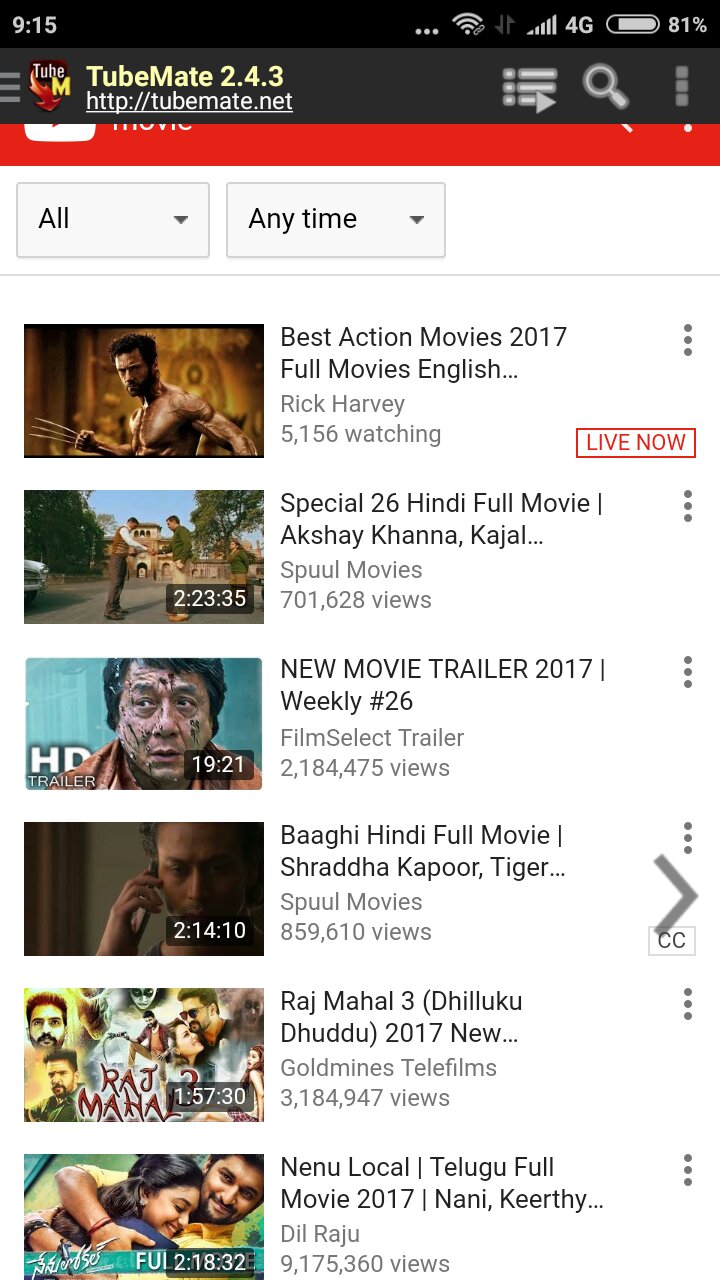Tap the right arrow chevron
The height and width of the screenshot is (1280, 720).
676,893
